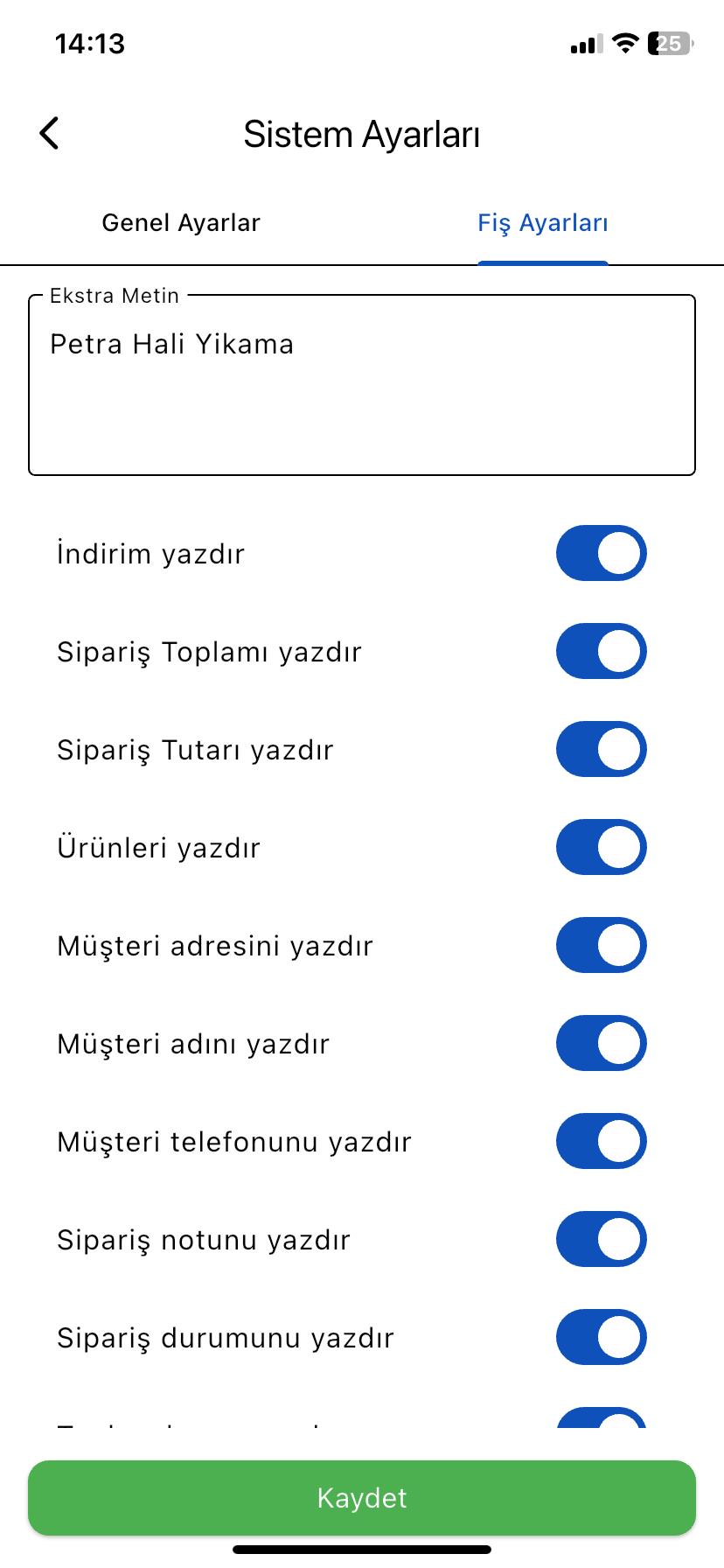Screen dimensions: 724x1568
Task: Disable the İndirim yazdır toggle
Action: (x=601, y=553)
